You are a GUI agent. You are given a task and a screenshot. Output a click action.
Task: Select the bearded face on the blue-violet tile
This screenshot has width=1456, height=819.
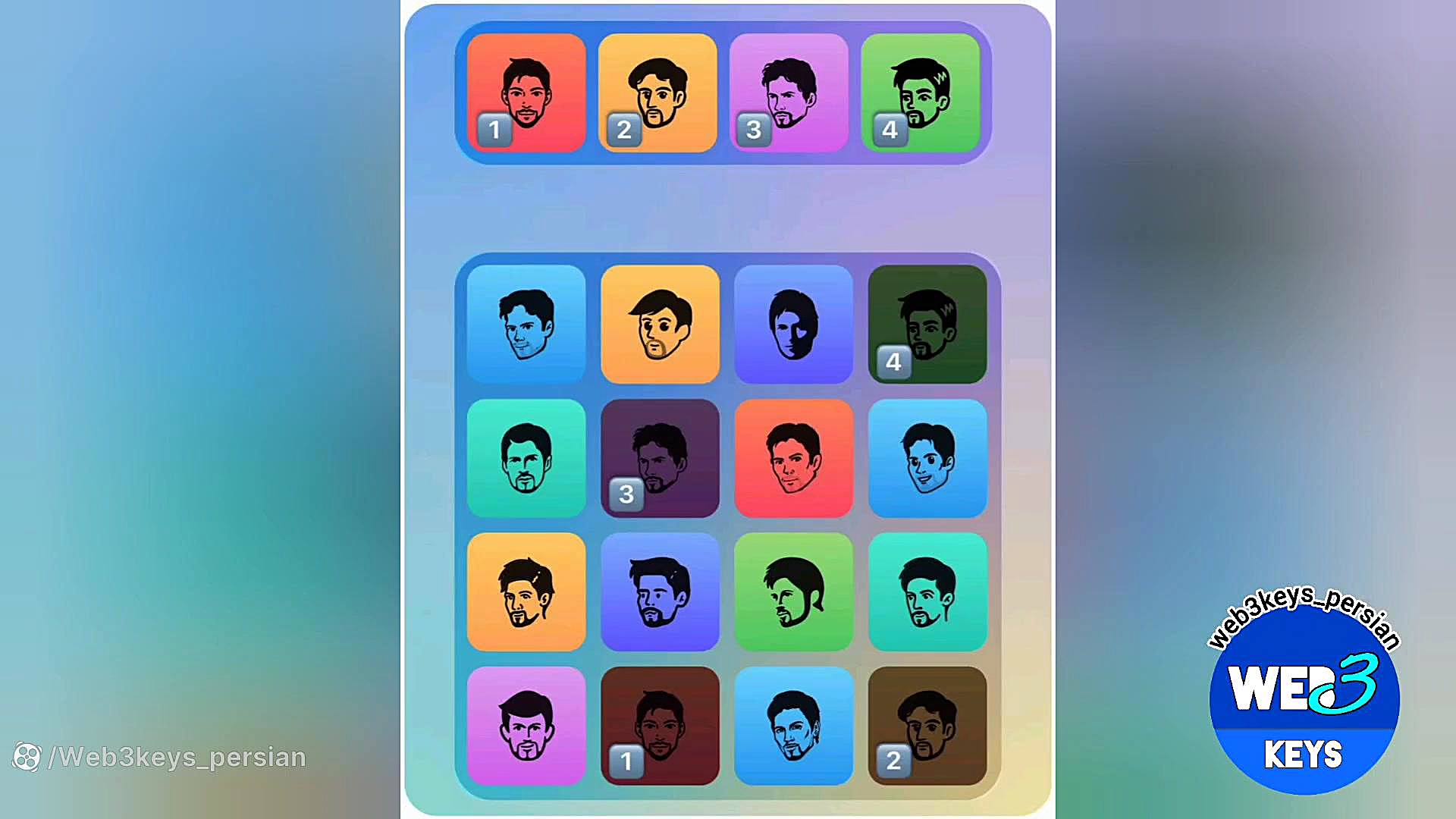[x=660, y=592]
